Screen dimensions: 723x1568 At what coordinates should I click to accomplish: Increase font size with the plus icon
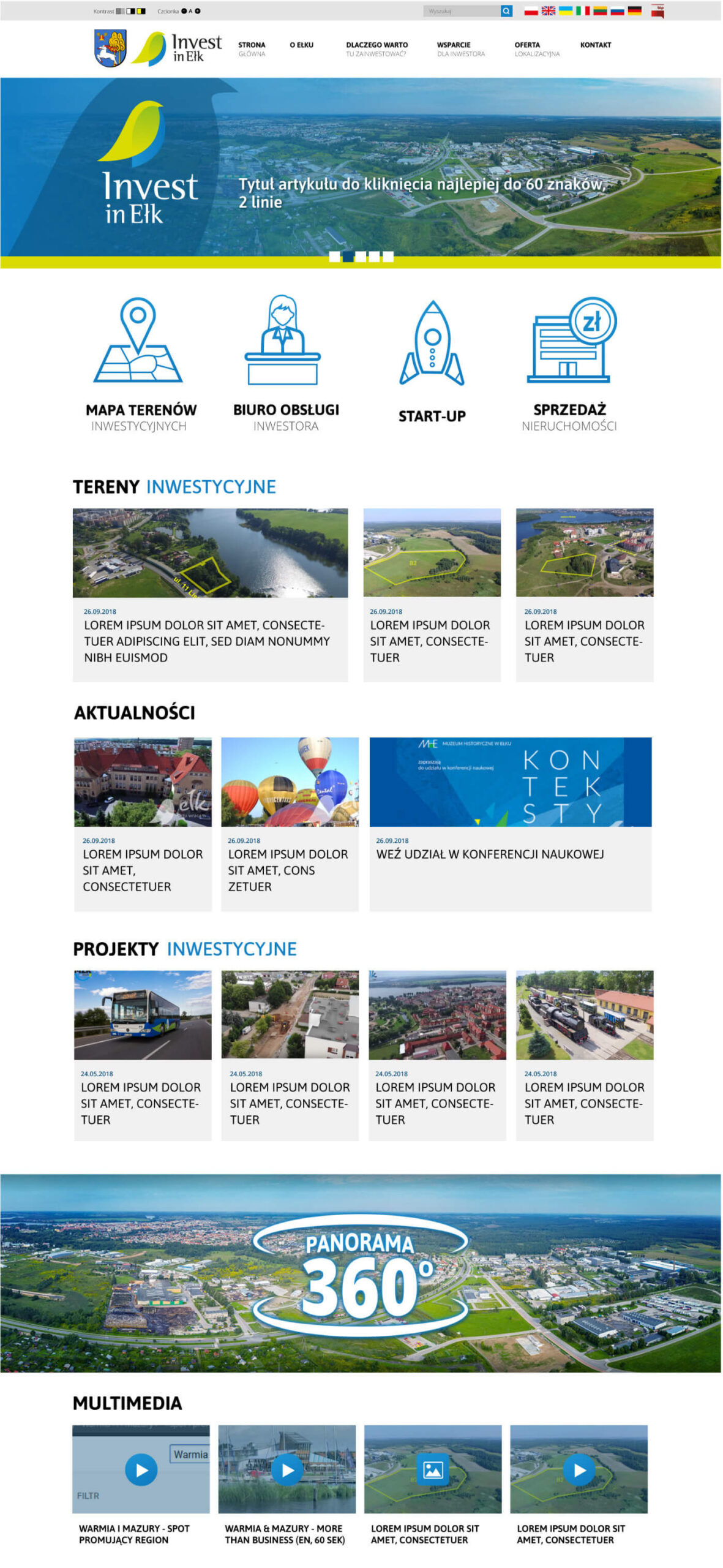coord(198,11)
